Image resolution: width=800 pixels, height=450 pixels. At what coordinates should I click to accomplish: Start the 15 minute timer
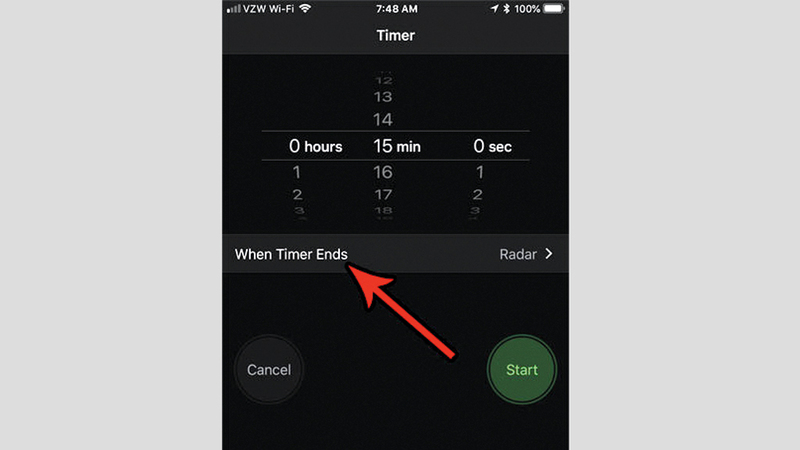[521, 369]
